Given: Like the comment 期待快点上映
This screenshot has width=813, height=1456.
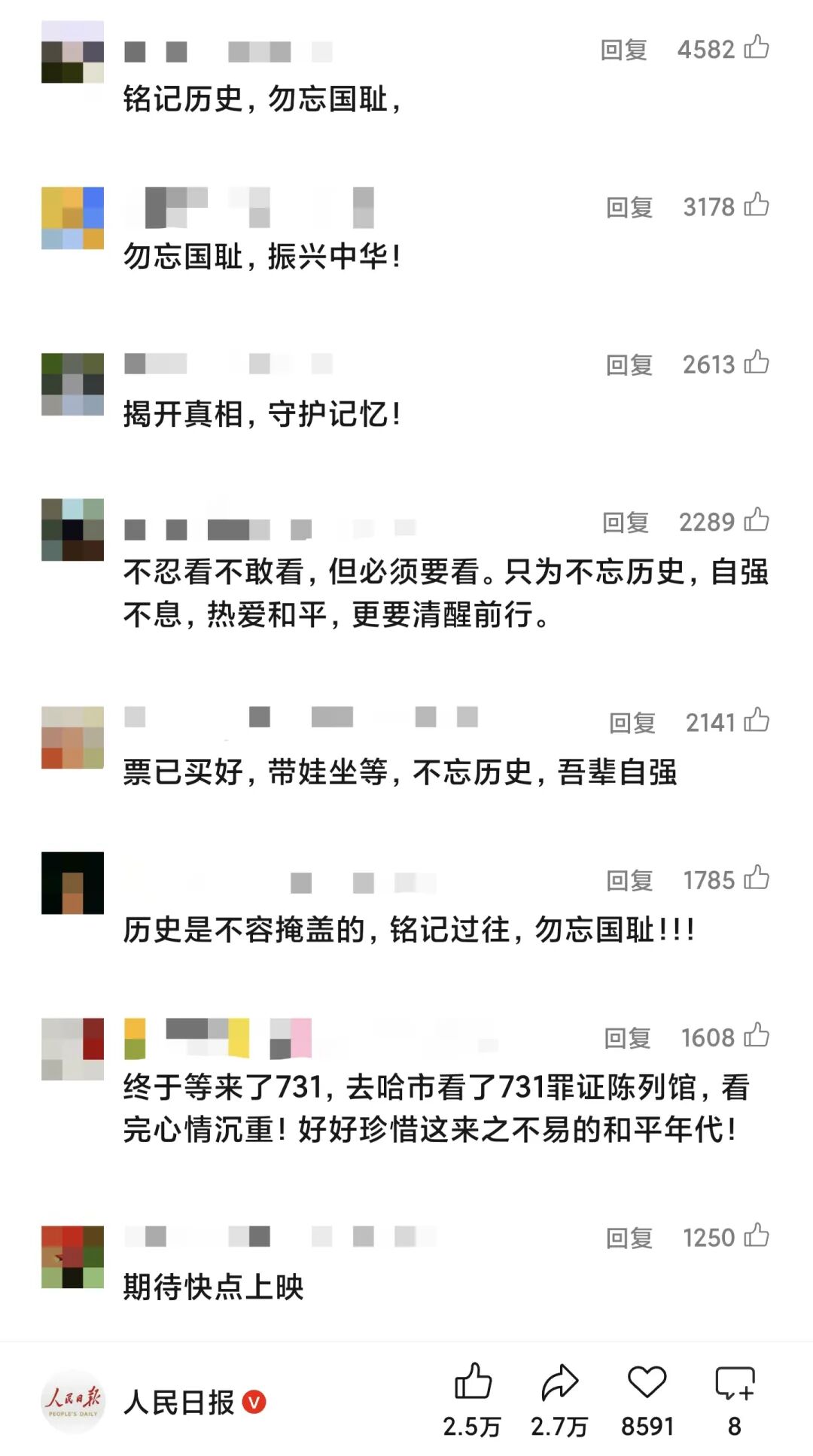Looking at the screenshot, I should [756, 1237].
